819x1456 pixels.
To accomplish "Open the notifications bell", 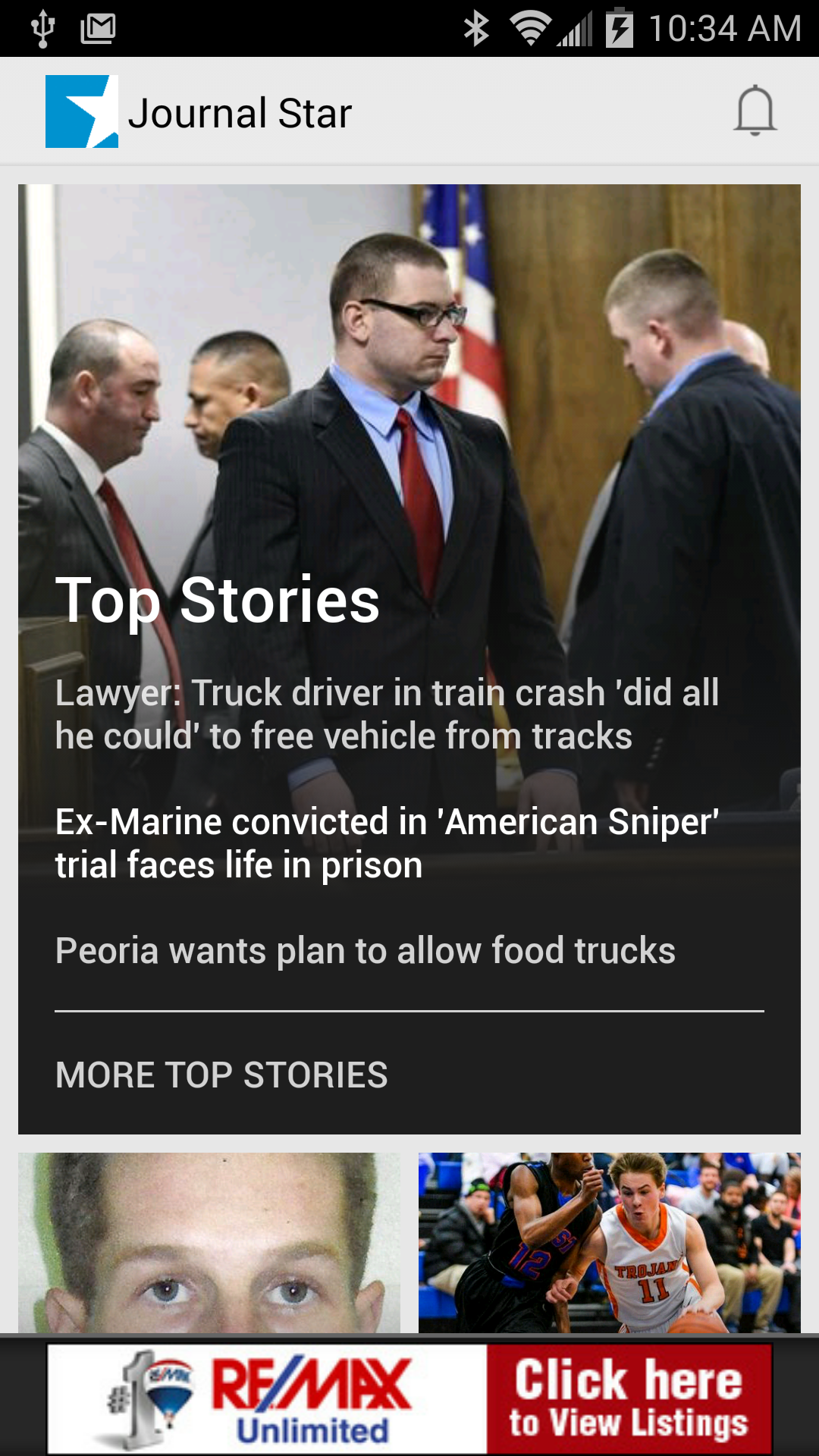I will click(755, 111).
